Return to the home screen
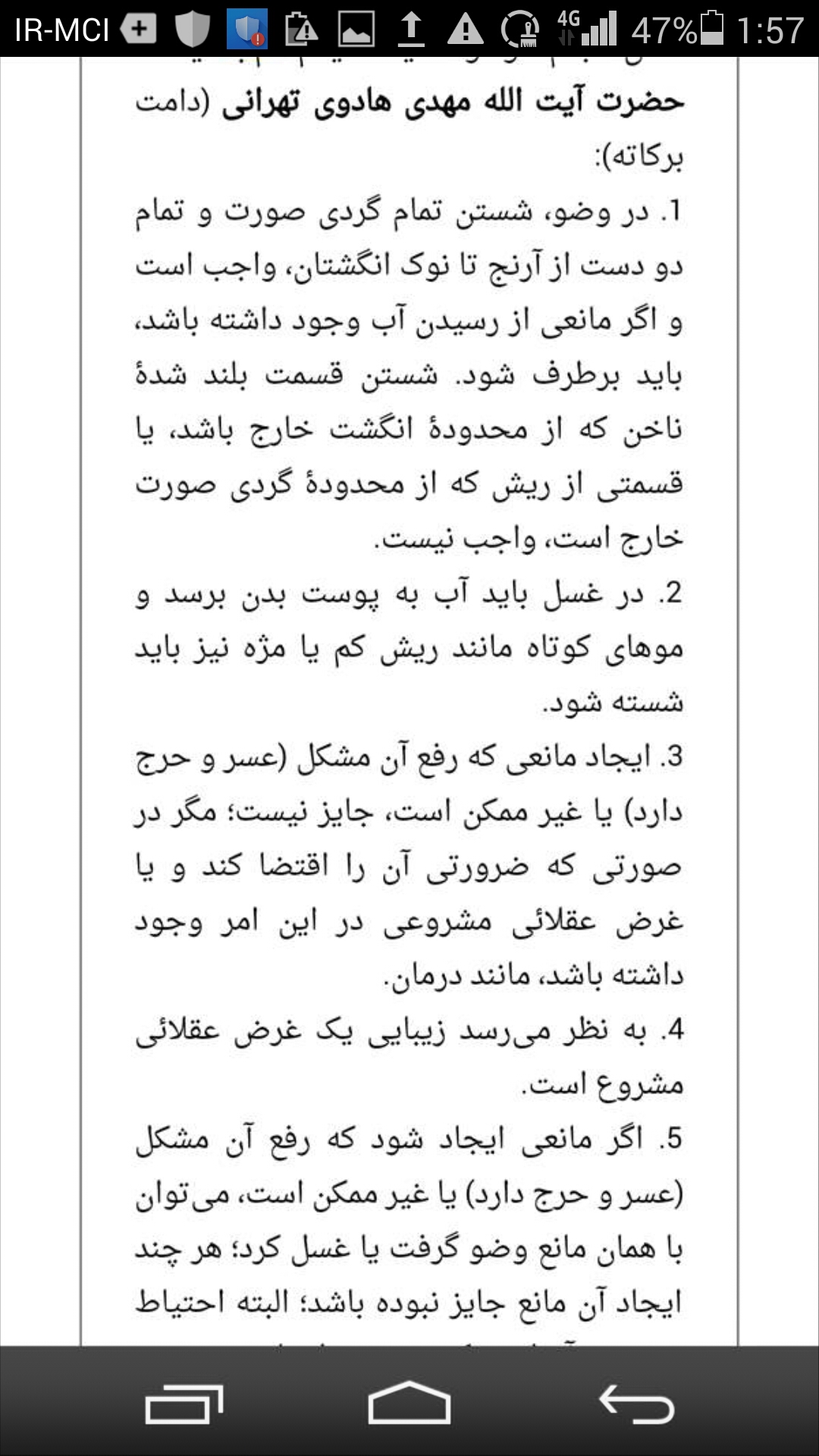Image resolution: width=819 pixels, height=1456 pixels. (x=409, y=1404)
